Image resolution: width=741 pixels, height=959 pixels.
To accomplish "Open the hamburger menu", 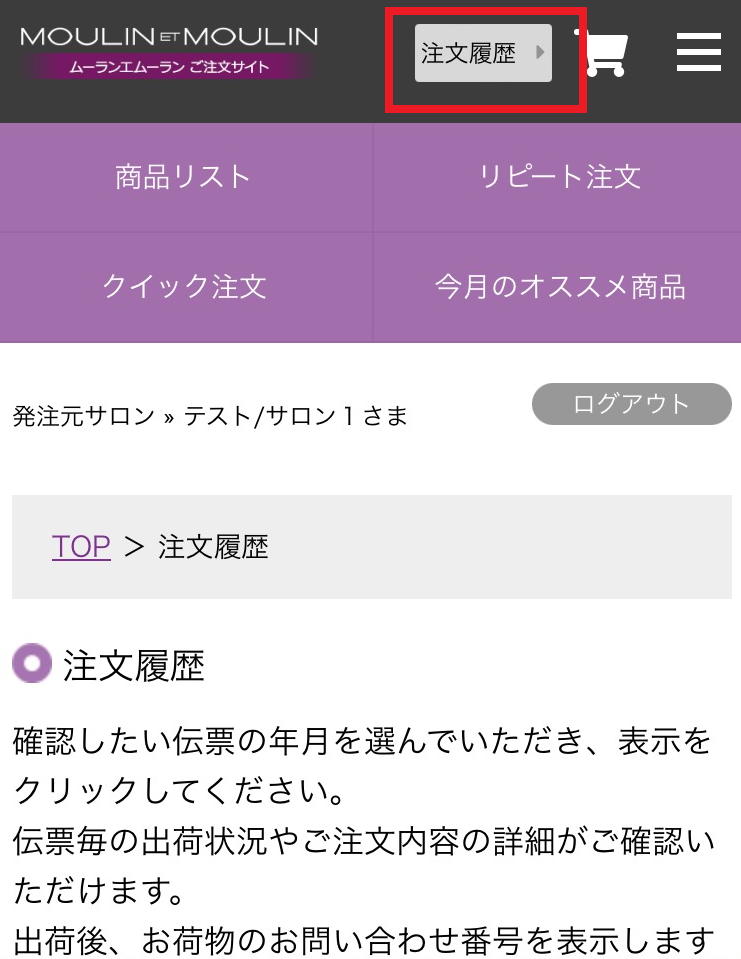I will click(698, 52).
